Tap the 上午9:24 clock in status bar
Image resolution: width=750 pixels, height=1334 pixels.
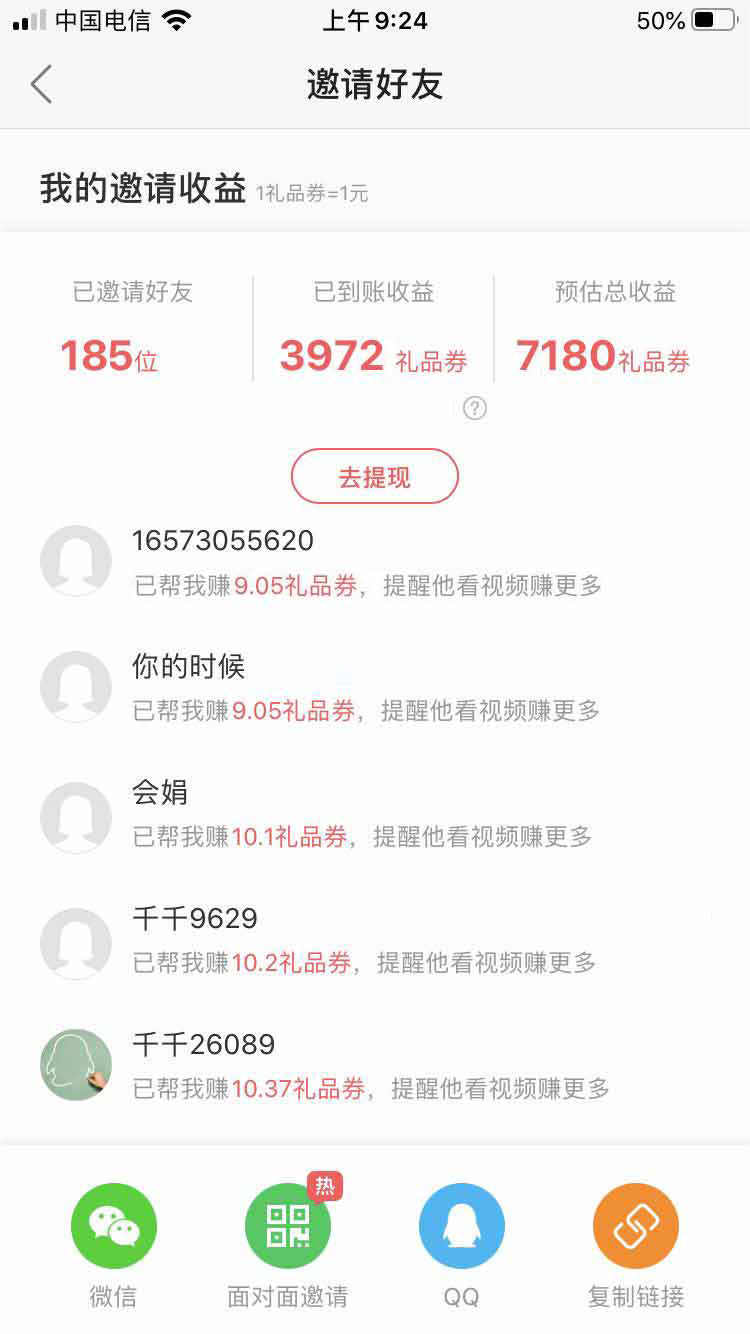pyautogui.click(x=375, y=20)
